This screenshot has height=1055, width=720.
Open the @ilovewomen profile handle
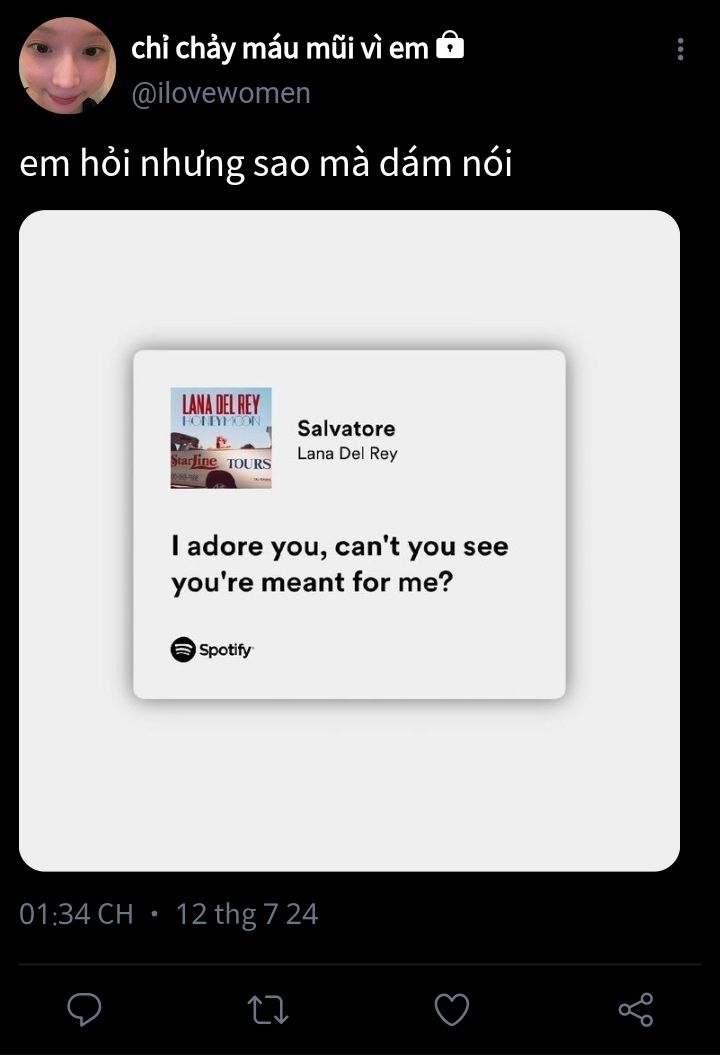tap(221, 93)
